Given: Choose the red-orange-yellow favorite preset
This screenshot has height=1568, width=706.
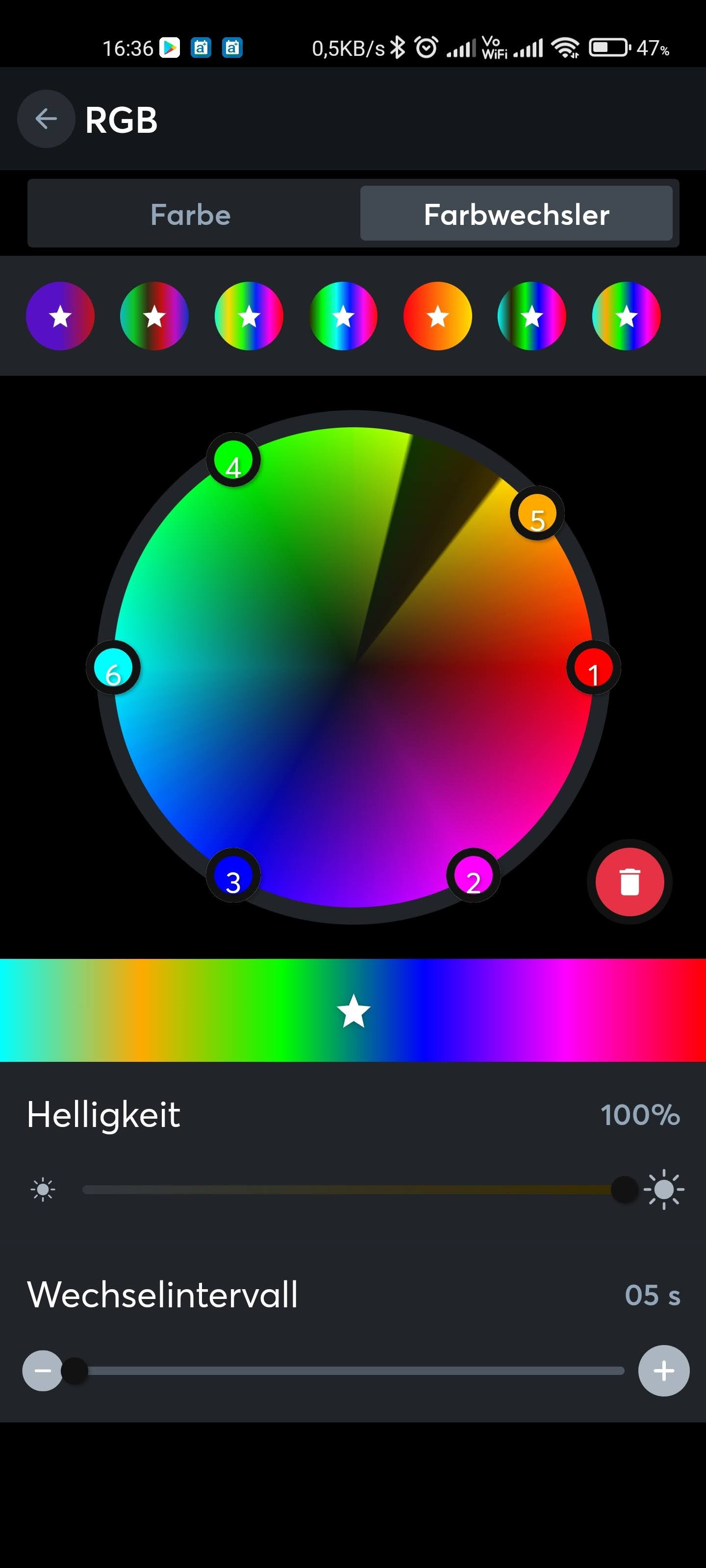Looking at the screenshot, I should pyautogui.click(x=437, y=316).
